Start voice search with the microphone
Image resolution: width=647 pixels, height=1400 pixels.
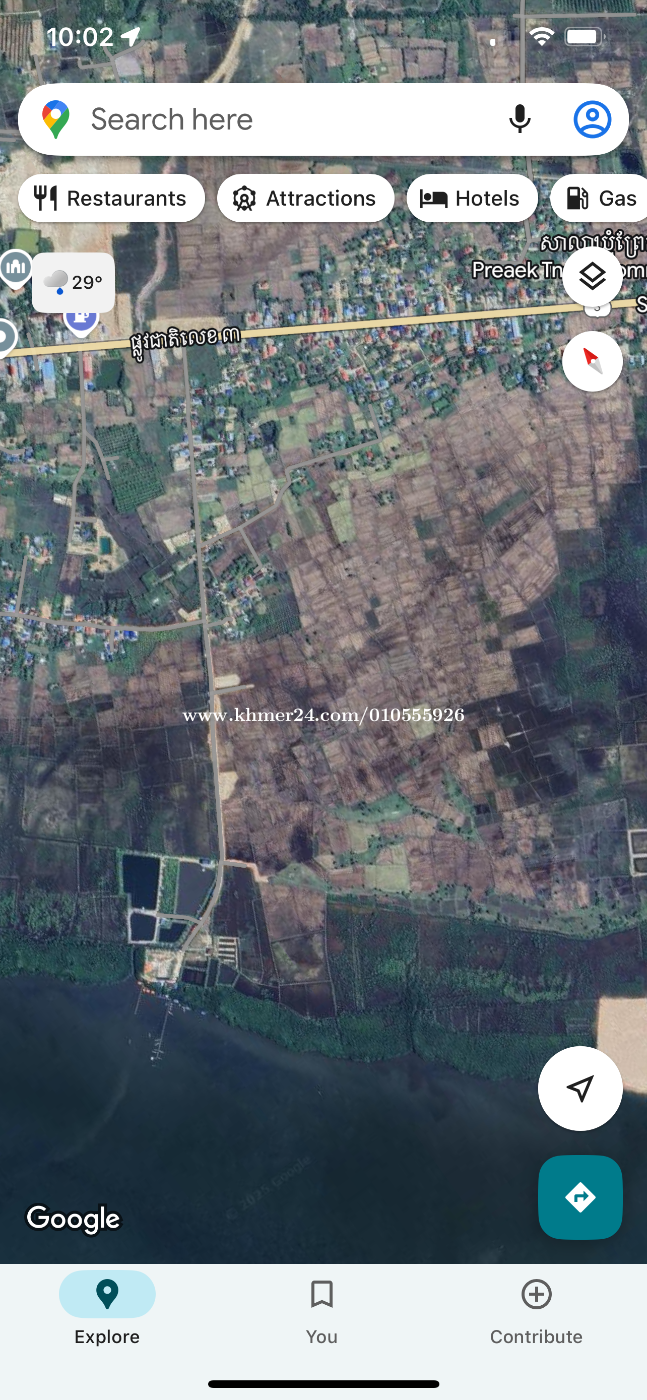point(520,119)
